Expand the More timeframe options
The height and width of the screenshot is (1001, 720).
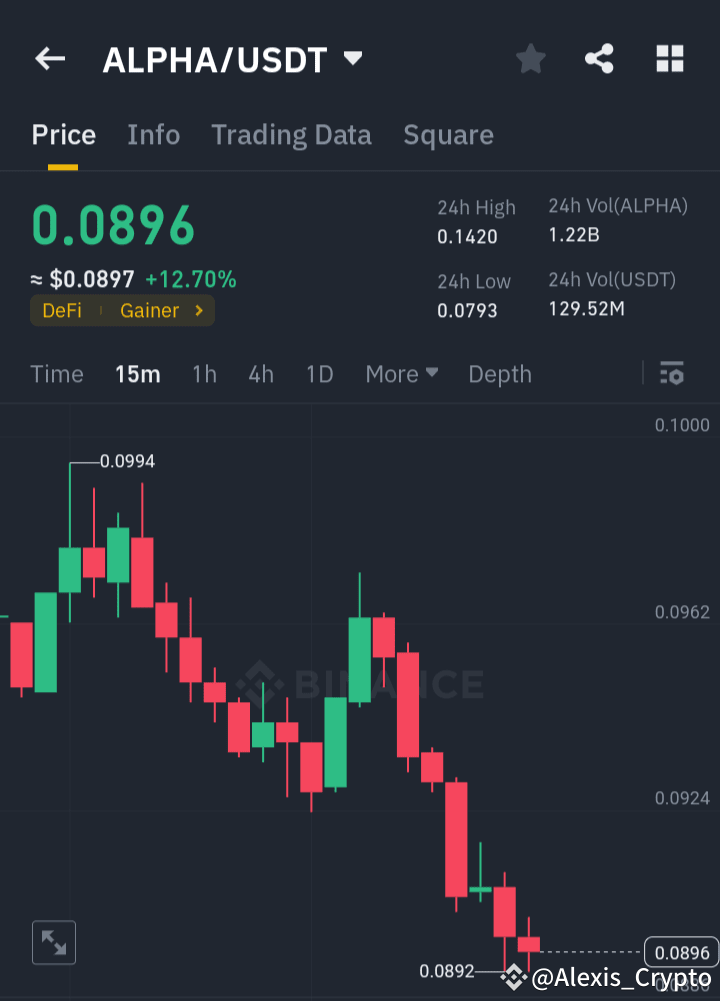point(401,373)
